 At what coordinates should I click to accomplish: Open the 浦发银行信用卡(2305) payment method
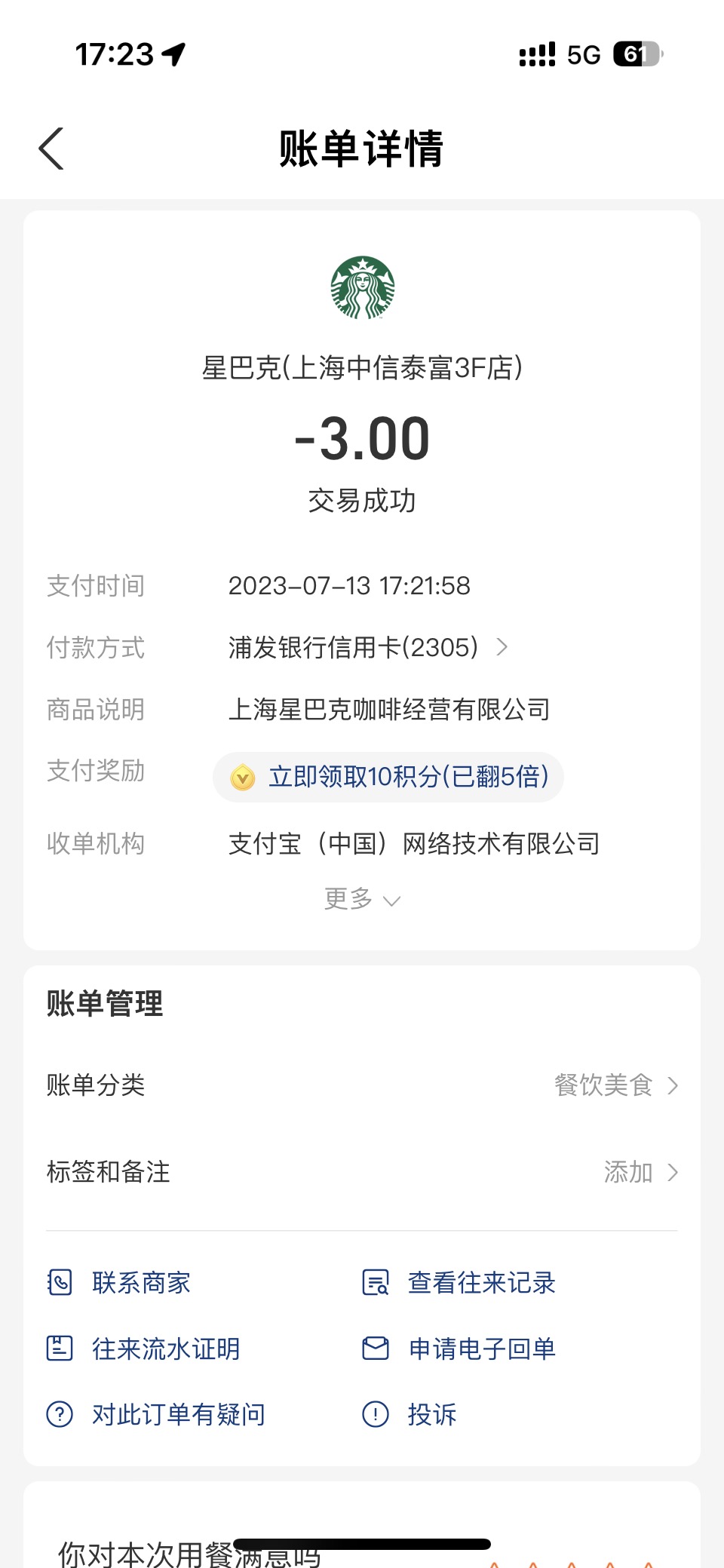coord(368,647)
